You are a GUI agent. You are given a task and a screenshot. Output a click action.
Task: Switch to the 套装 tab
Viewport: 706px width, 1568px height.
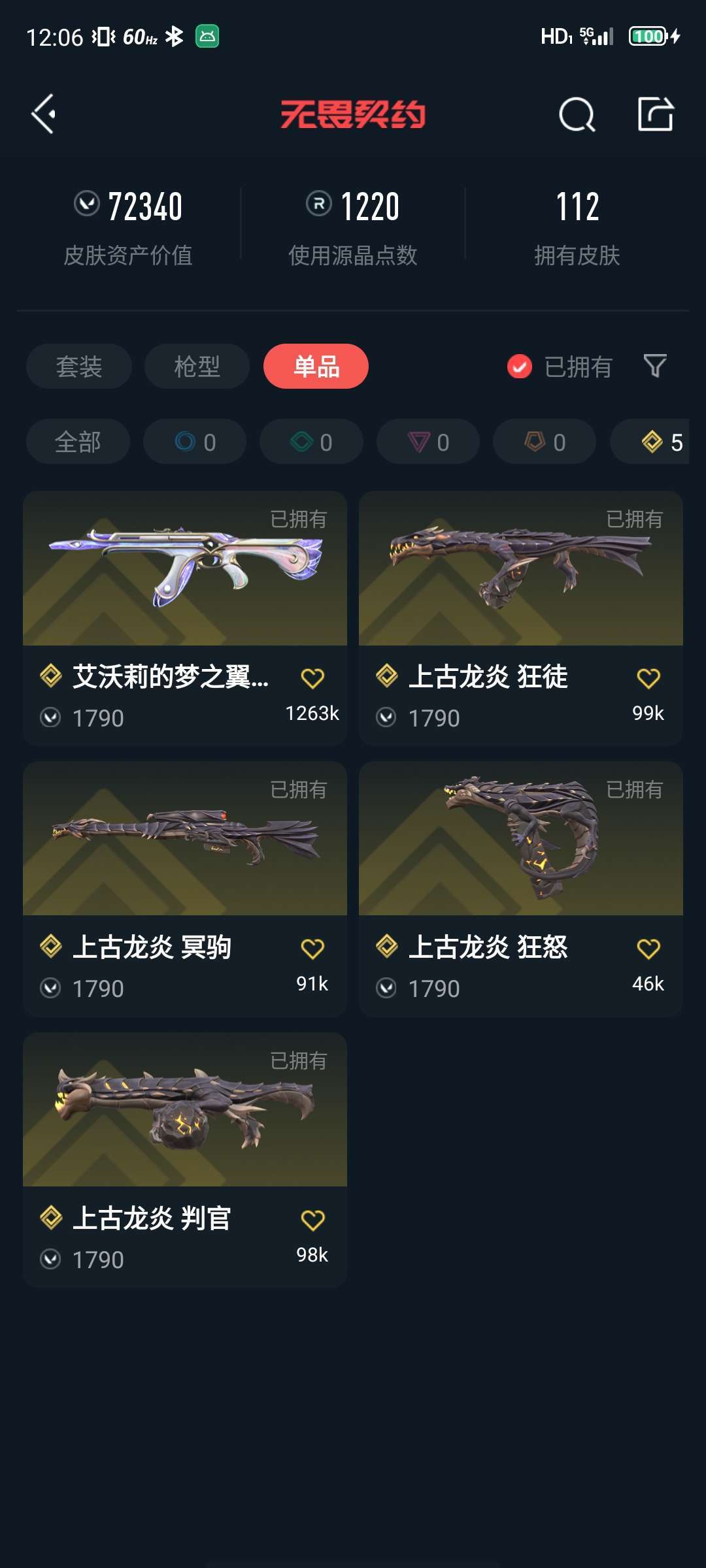(x=79, y=367)
